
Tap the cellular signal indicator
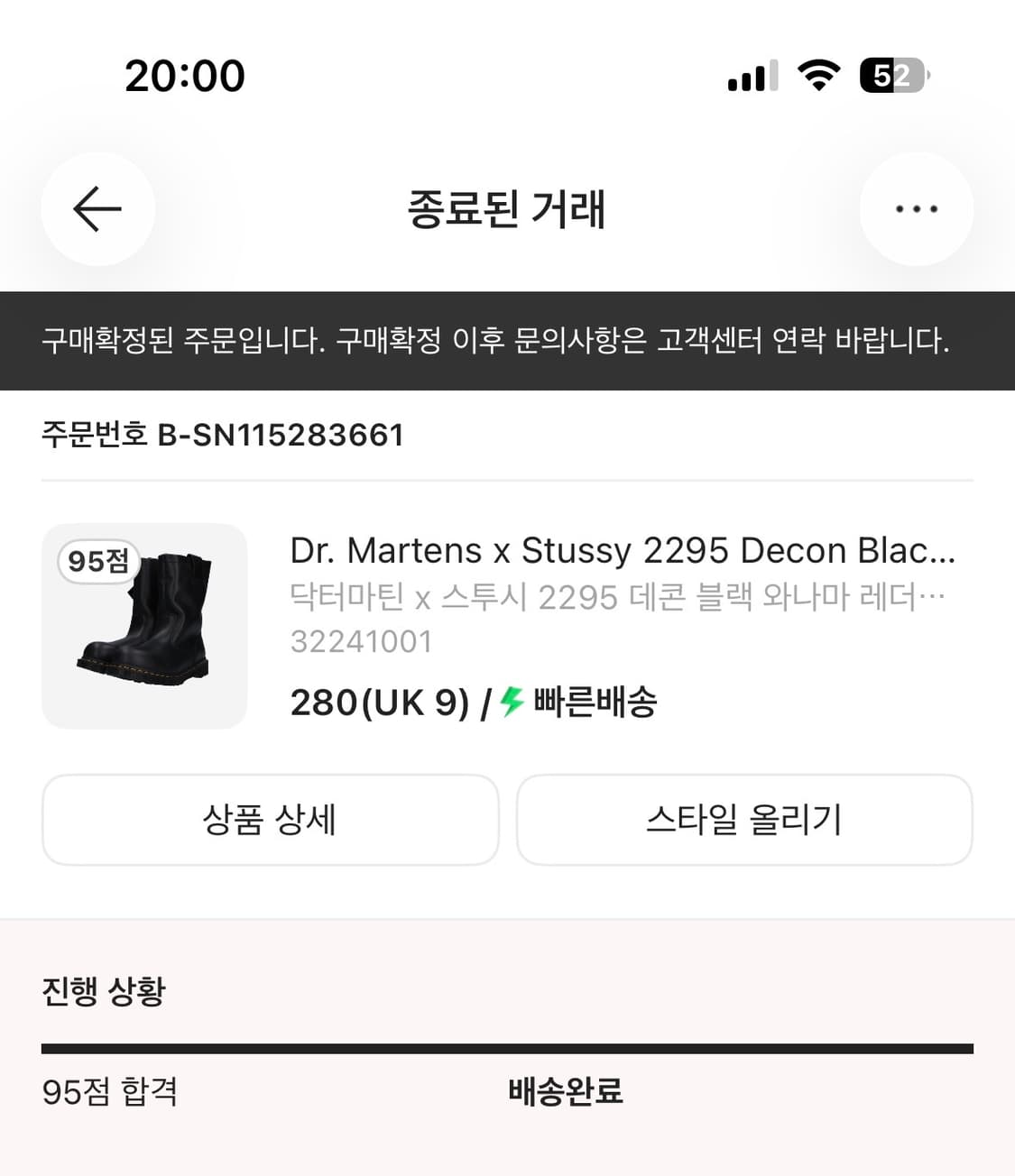(752, 77)
